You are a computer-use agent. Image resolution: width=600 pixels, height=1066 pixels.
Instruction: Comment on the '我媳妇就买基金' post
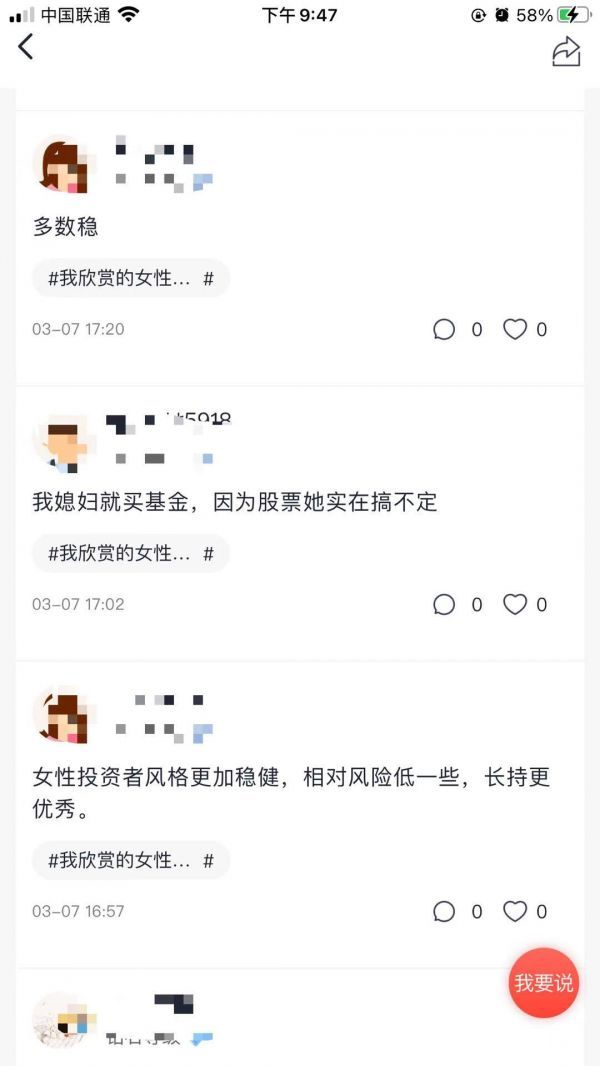[x=444, y=604]
